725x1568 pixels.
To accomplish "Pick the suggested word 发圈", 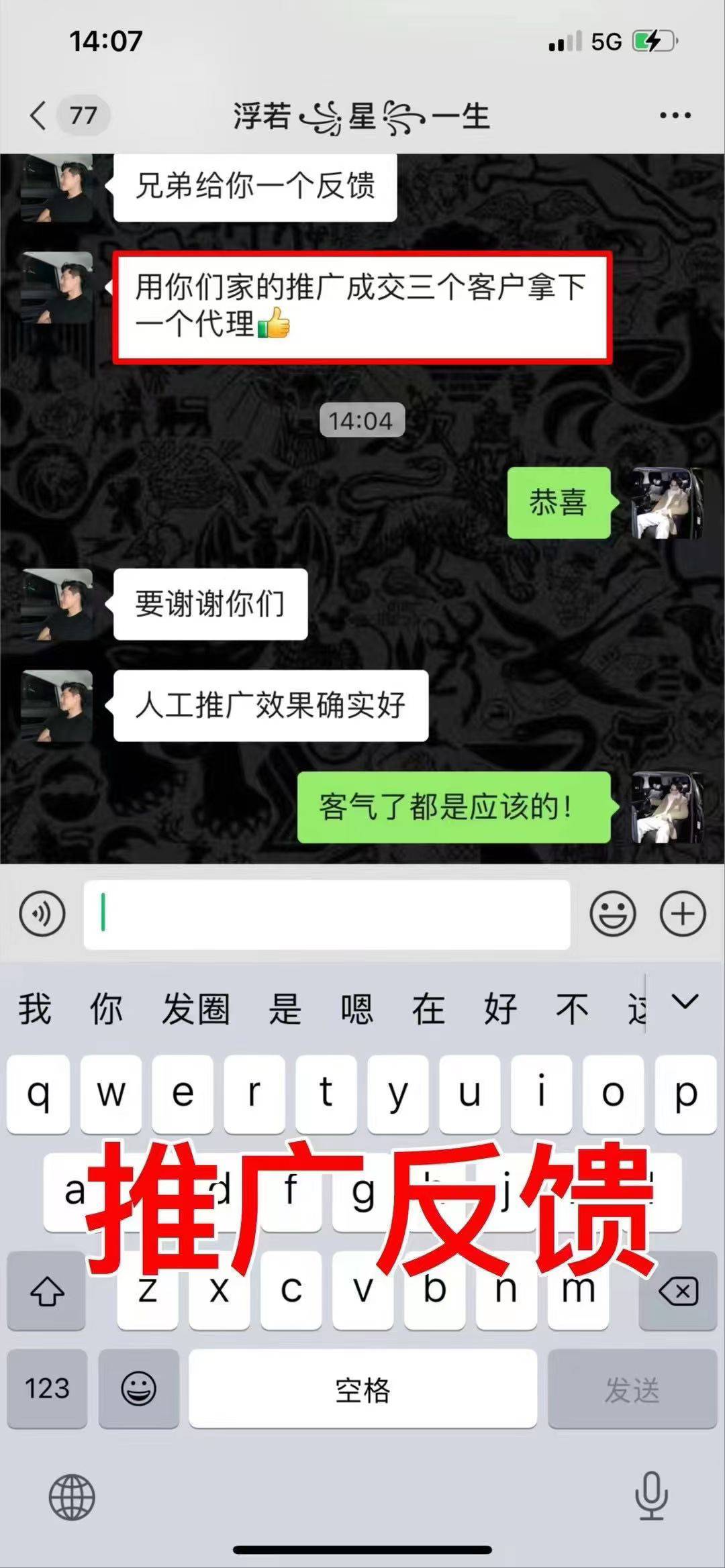I will pos(195,1010).
